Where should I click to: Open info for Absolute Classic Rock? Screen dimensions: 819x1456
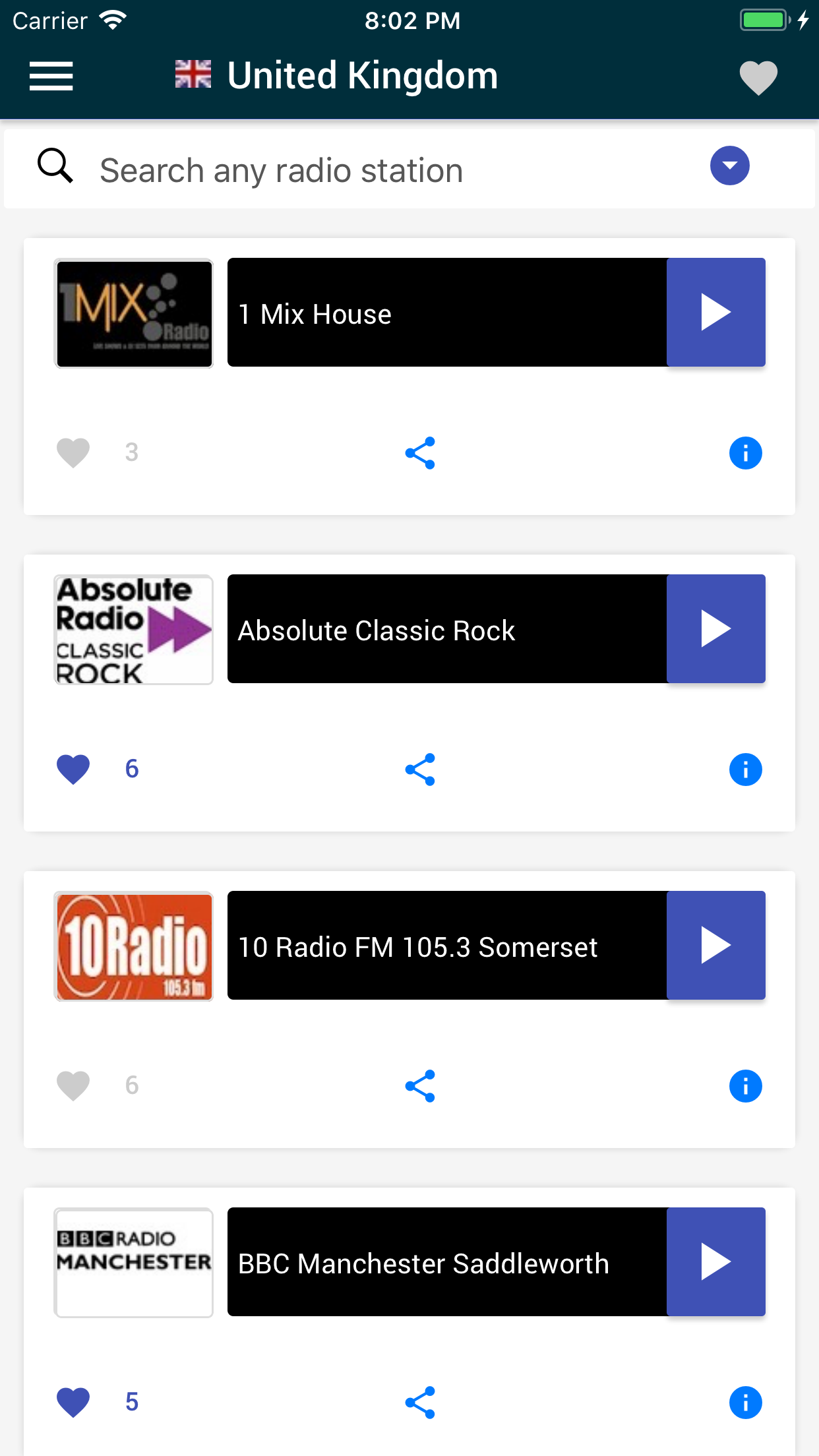745,769
